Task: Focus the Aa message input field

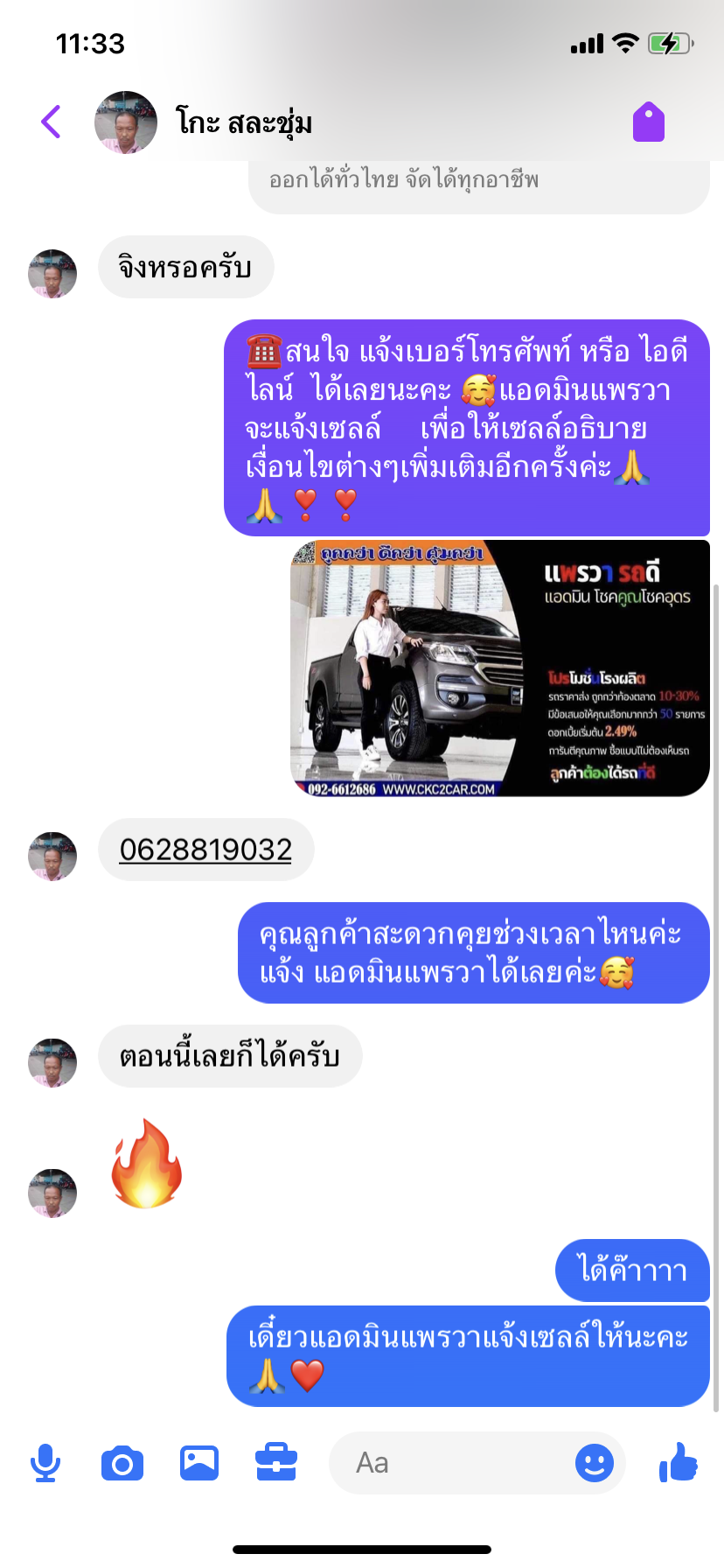Action: point(455,1463)
